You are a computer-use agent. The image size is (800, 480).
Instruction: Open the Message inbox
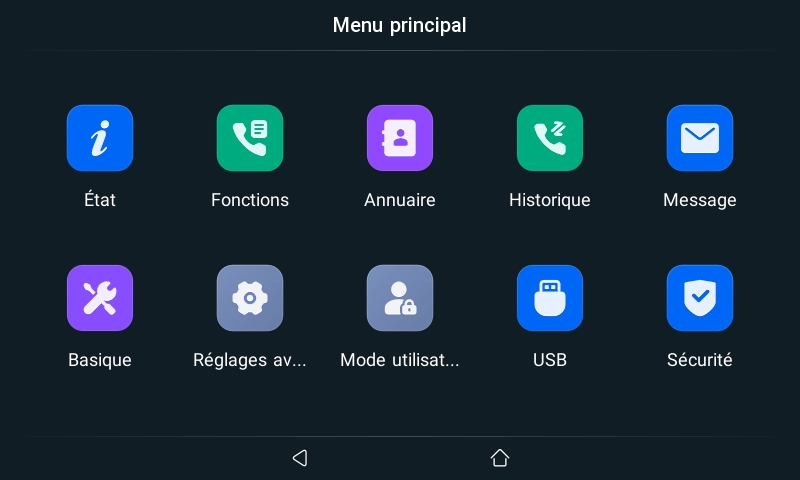(x=700, y=138)
